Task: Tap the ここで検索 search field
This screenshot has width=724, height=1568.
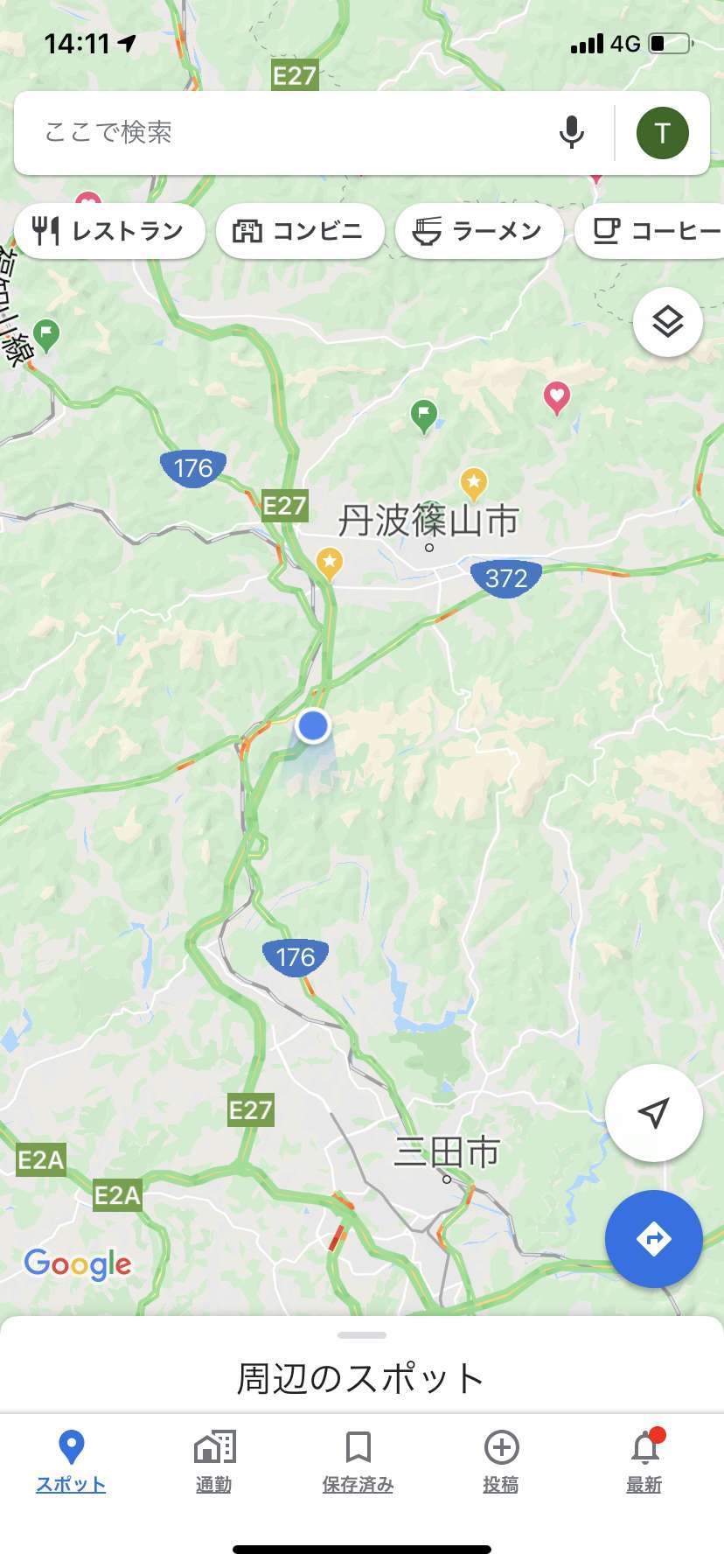Action: click(x=289, y=133)
